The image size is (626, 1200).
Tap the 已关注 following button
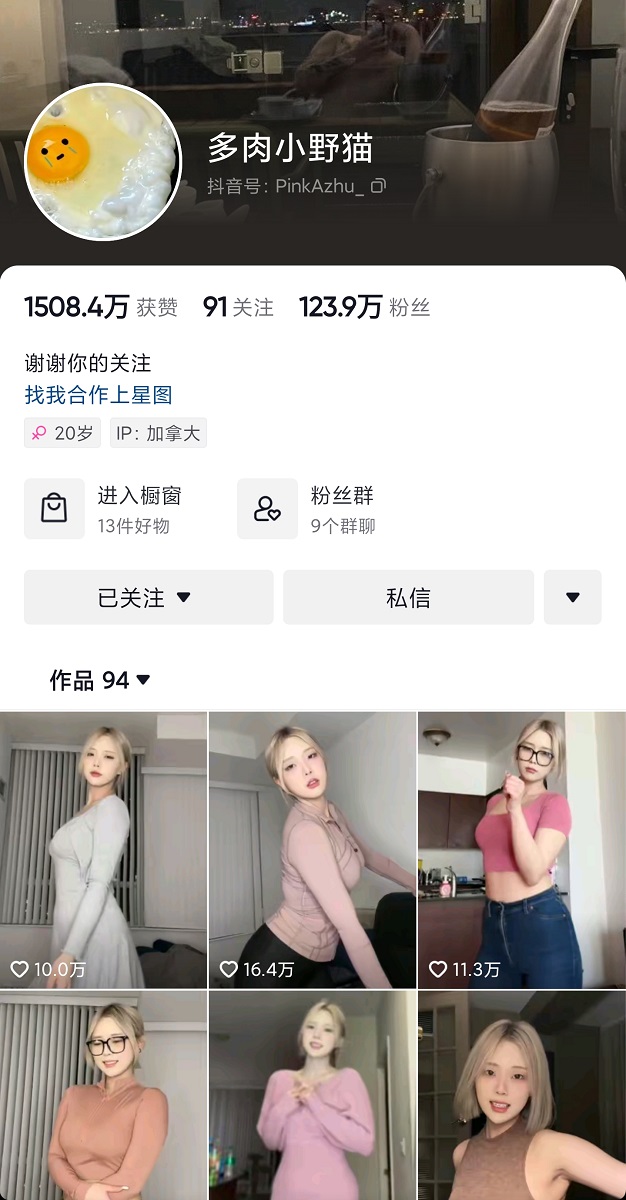pyautogui.click(x=148, y=597)
